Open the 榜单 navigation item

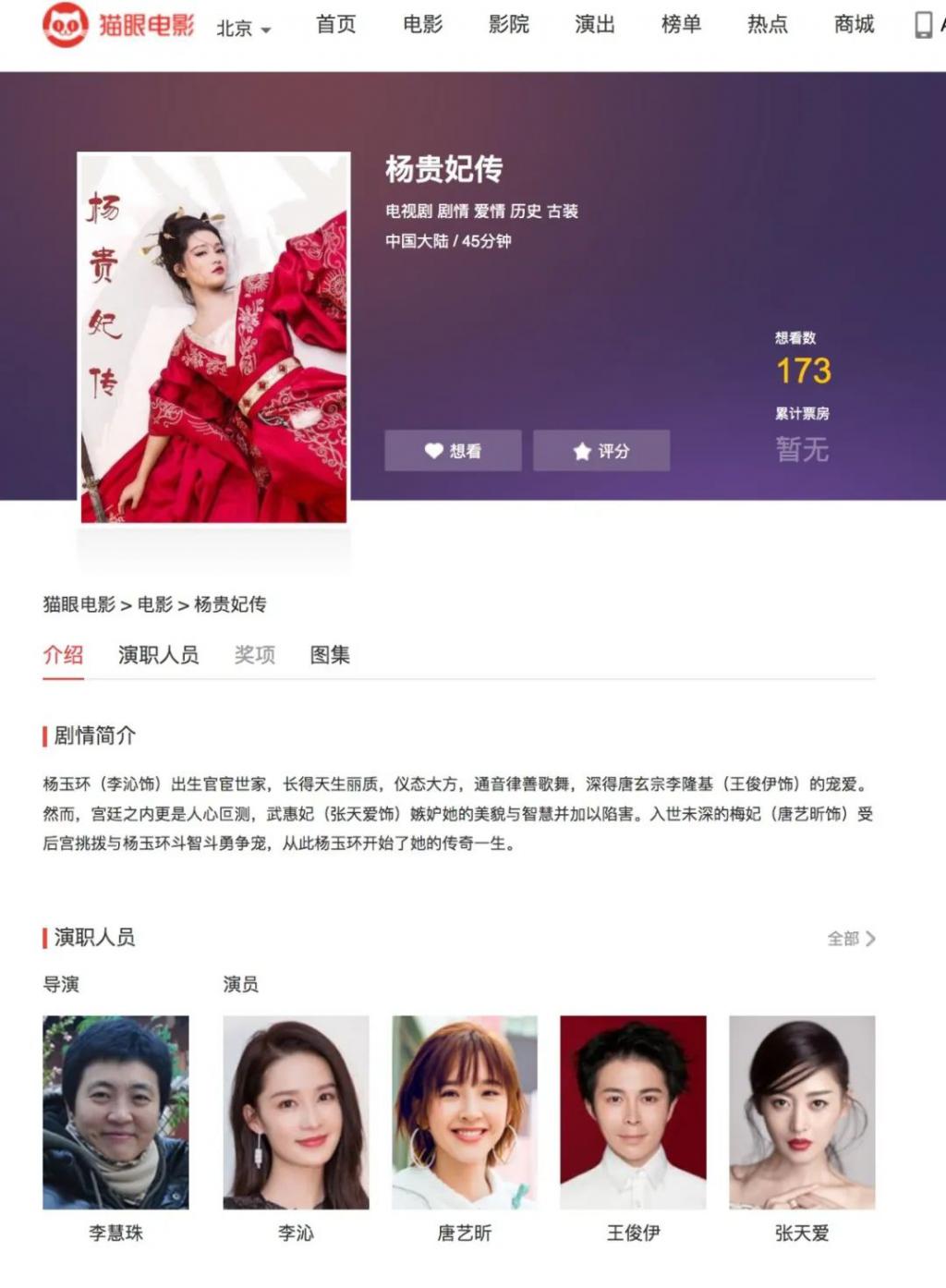click(x=681, y=25)
